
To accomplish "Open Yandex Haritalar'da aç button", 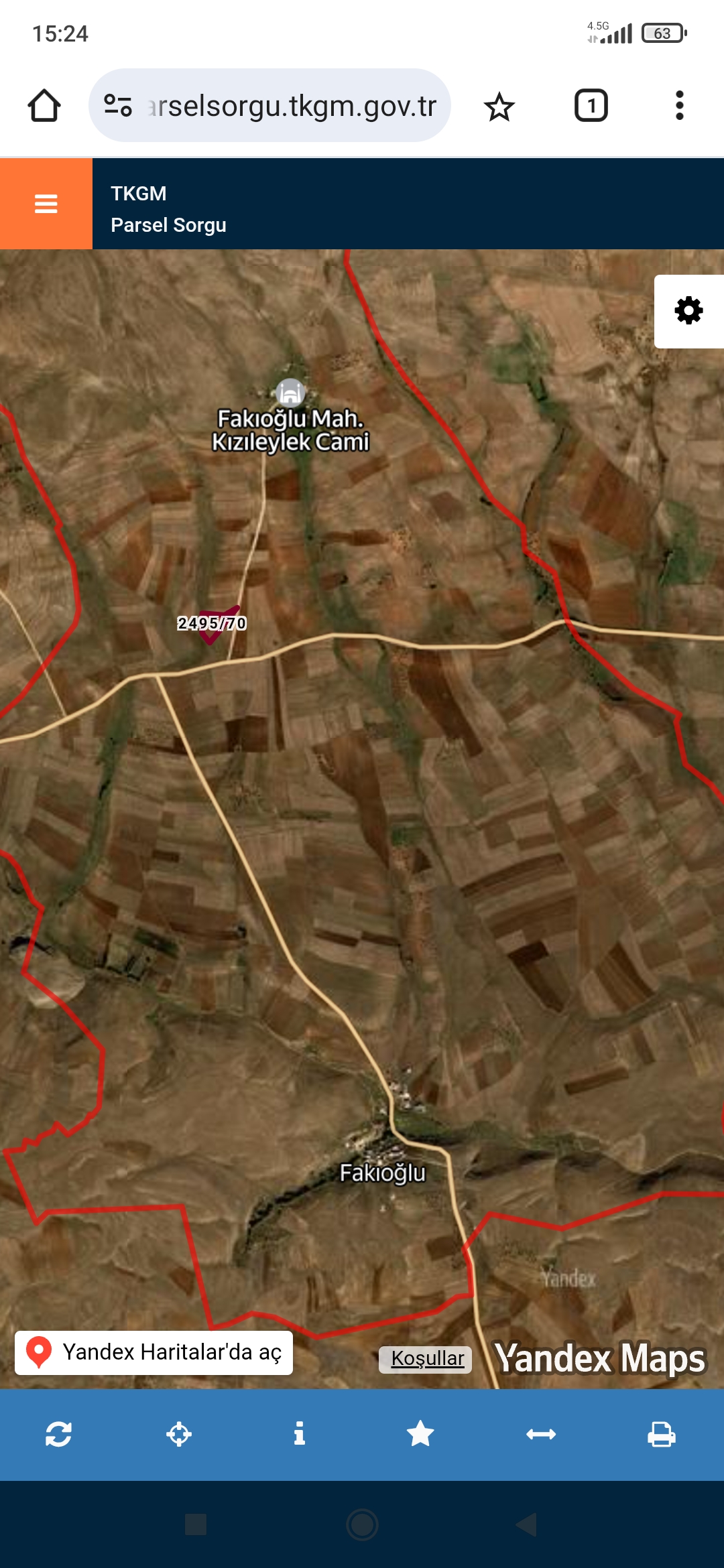I will (154, 1352).
